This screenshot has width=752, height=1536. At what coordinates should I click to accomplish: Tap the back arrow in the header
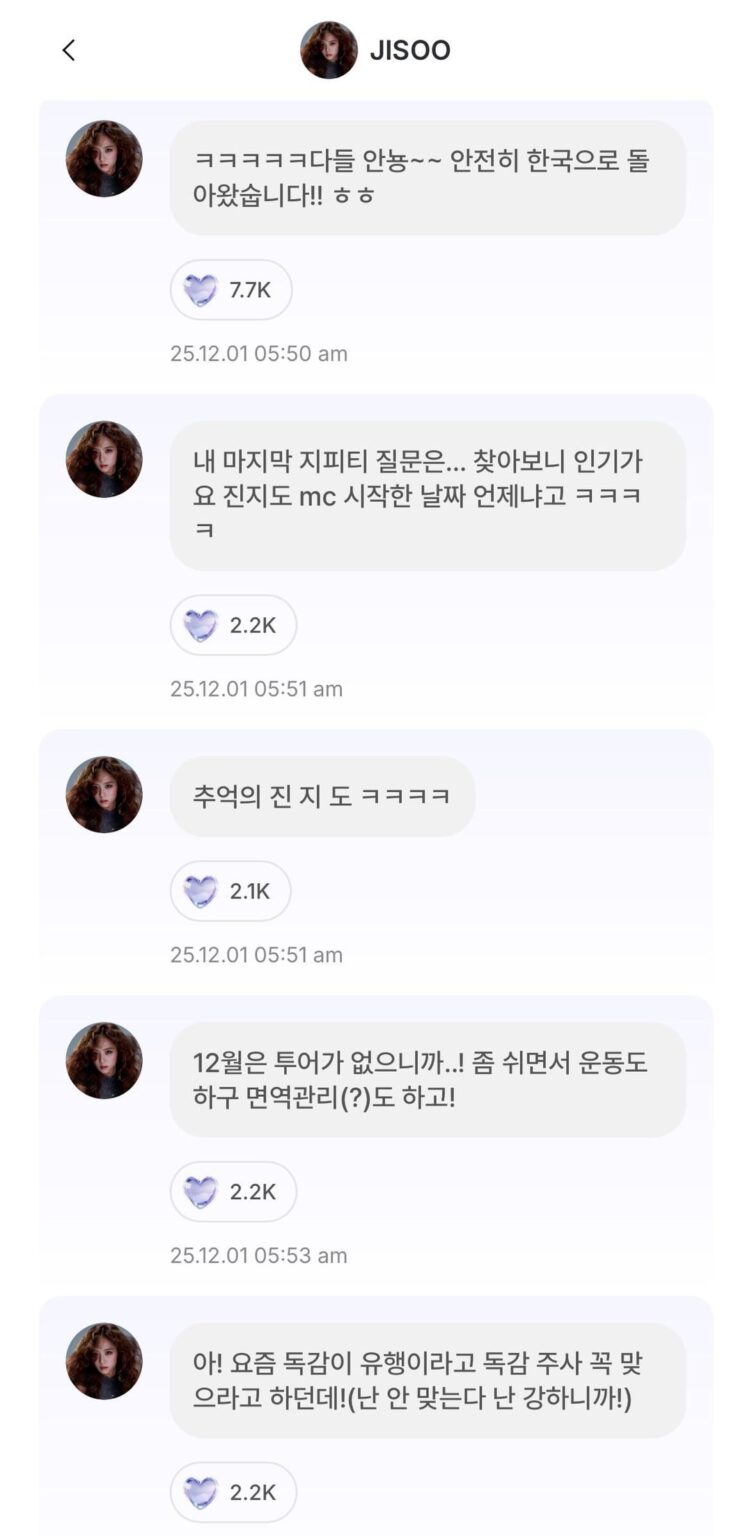point(68,50)
